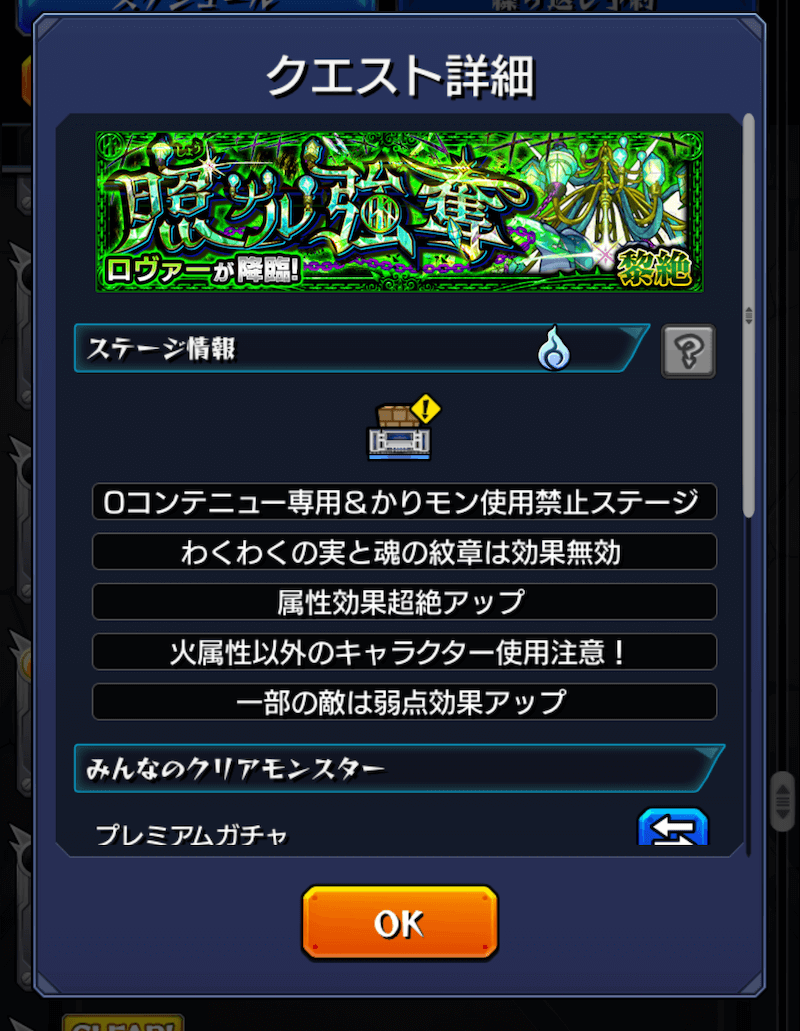Viewport: 800px width, 1031px height.
Task: Tap the OK button to close the quest details
Action: coord(399,923)
